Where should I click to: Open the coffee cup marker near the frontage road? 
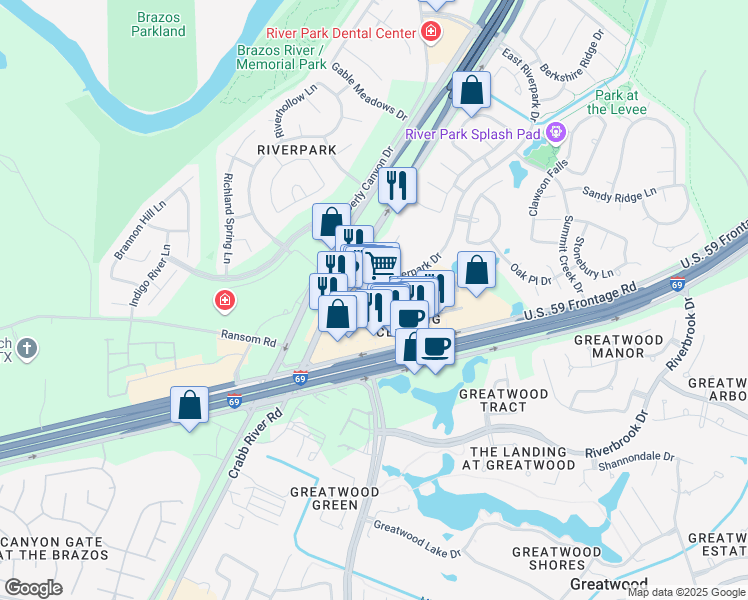point(434,347)
